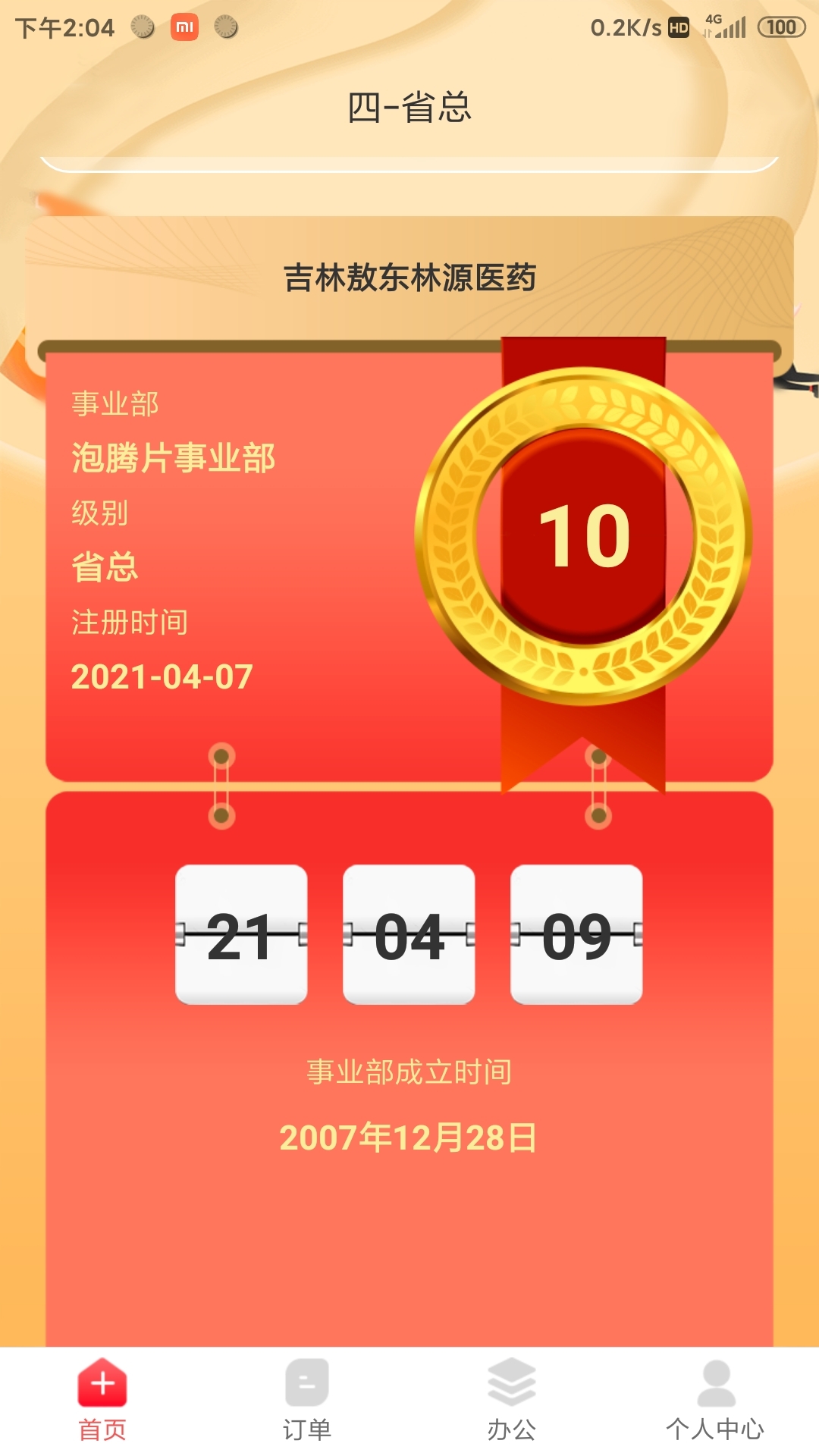Tap the 泡腾片事业部 department label
819x1456 pixels.
[173, 457]
